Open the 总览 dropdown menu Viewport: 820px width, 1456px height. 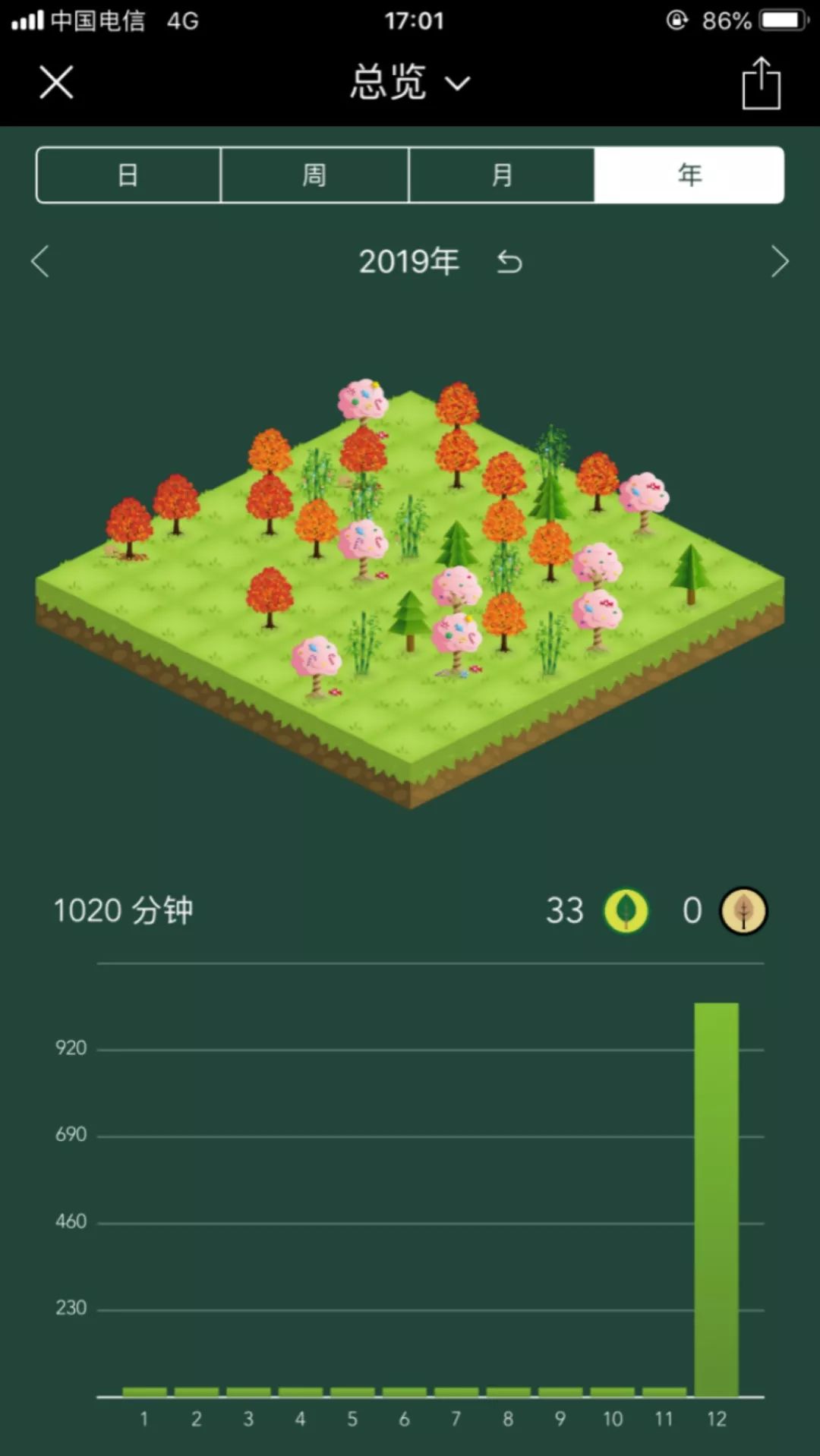pos(410,82)
